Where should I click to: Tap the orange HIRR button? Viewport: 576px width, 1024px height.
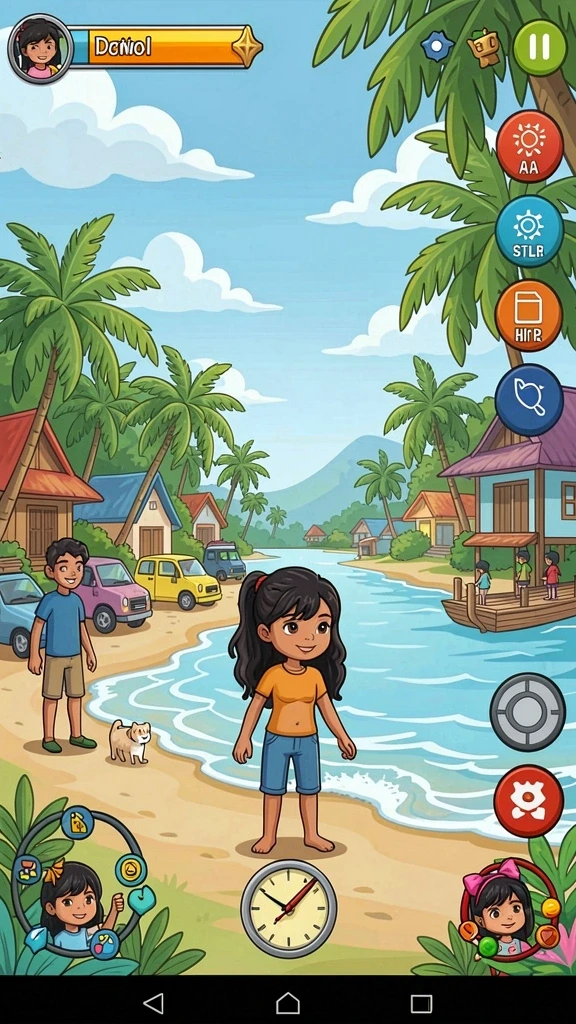pos(528,315)
